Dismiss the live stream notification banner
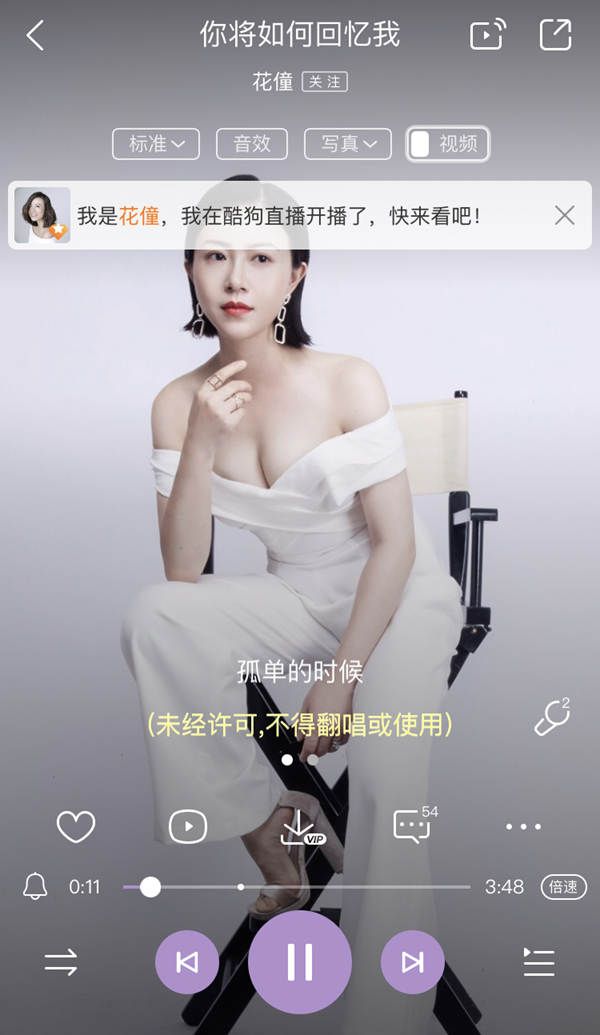The image size is (600, 1035). click(x=565, y=215)
